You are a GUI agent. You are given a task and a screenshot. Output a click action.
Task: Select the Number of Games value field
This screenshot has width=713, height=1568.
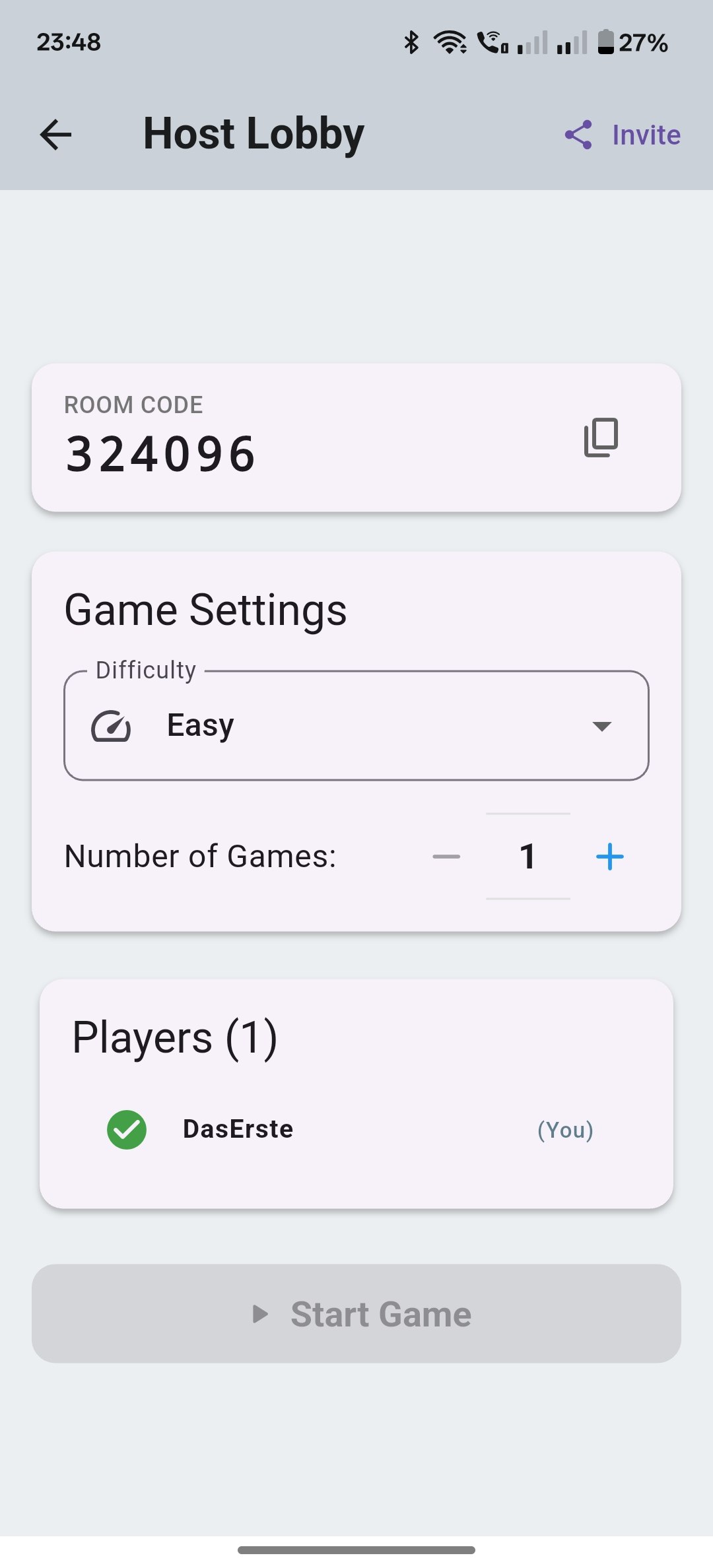pyautogui.click(x=527, y=856)
